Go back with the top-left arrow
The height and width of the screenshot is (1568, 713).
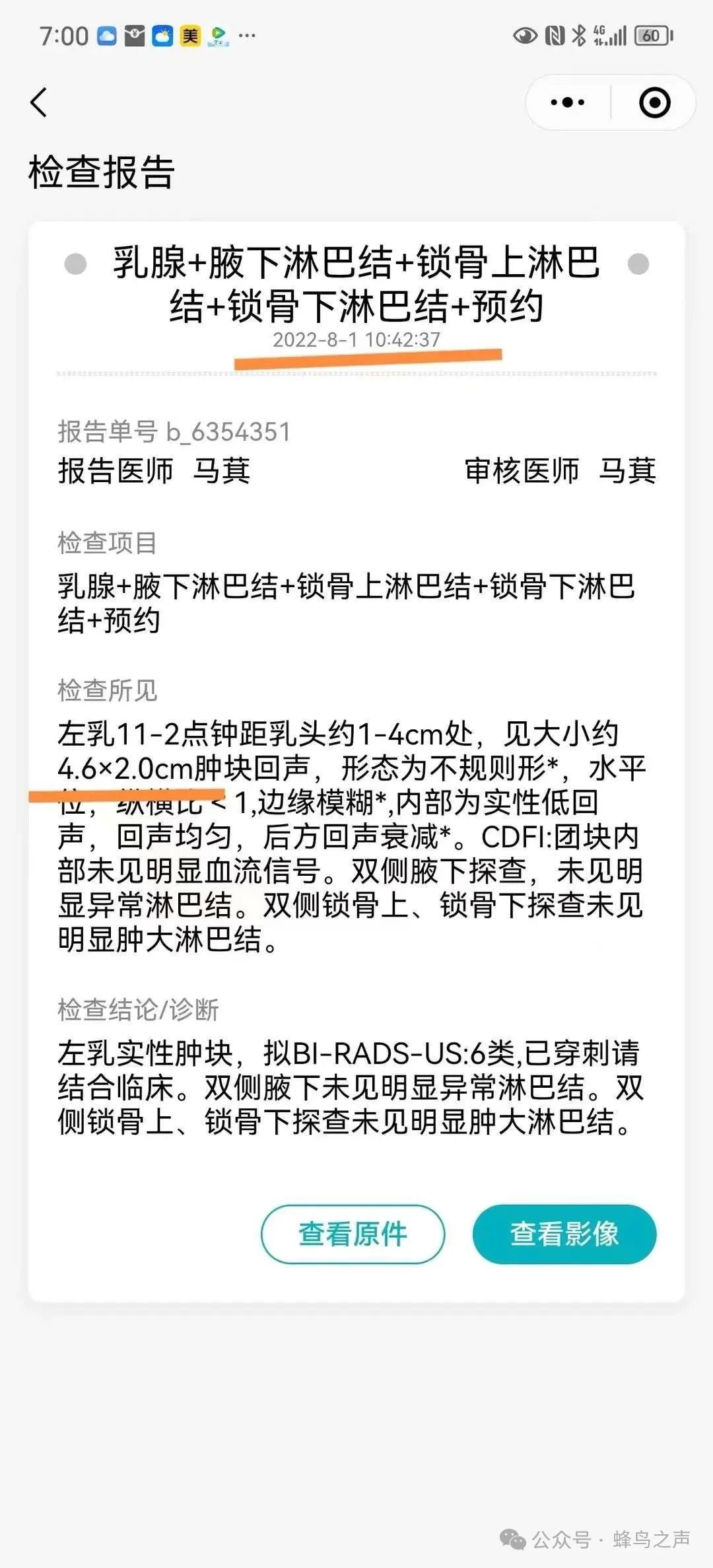coord(39,102)
